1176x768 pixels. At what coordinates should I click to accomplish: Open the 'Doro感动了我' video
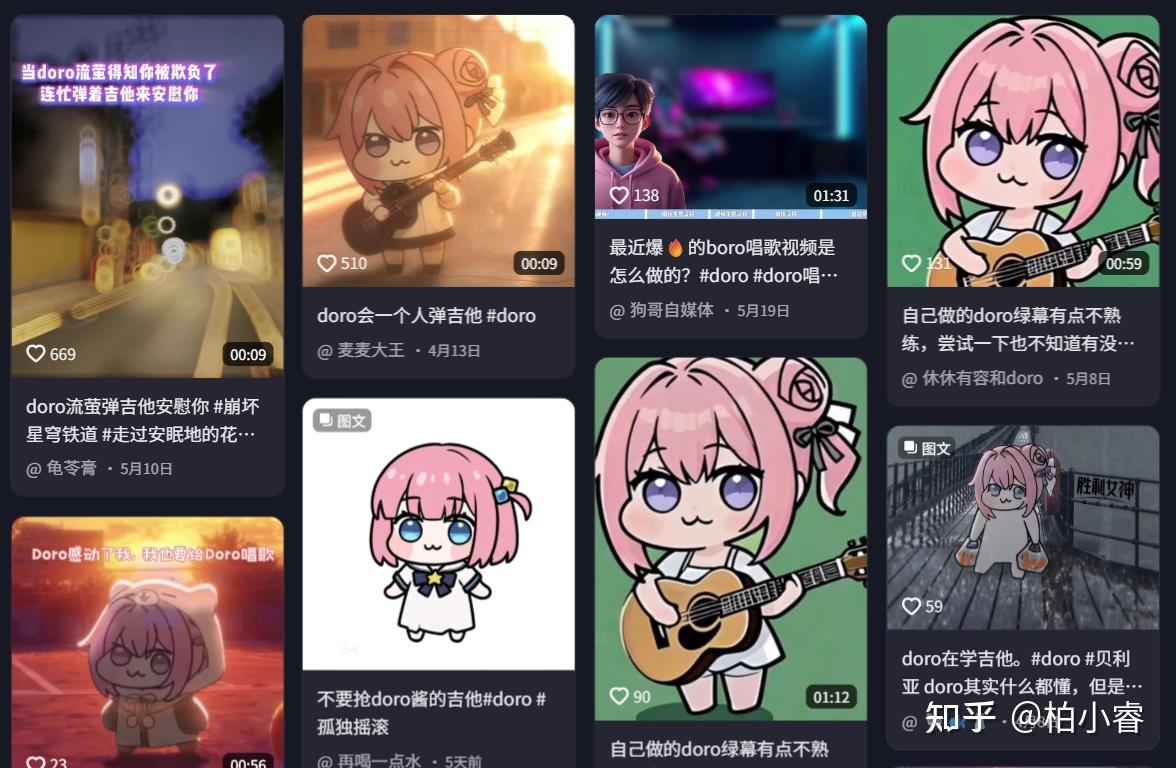click(147, 640)
